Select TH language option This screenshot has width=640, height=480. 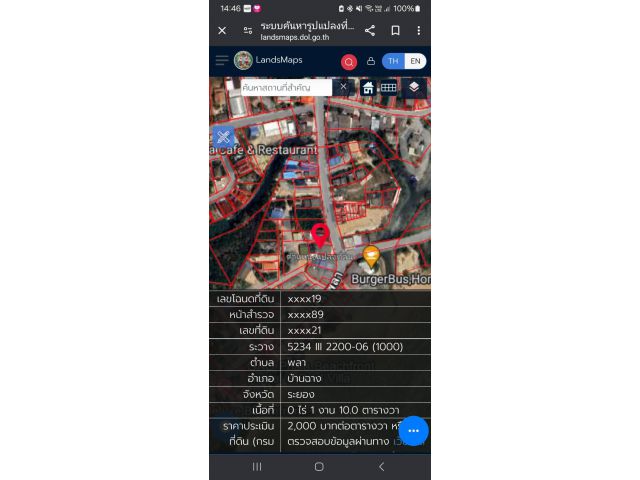point(393,61)
